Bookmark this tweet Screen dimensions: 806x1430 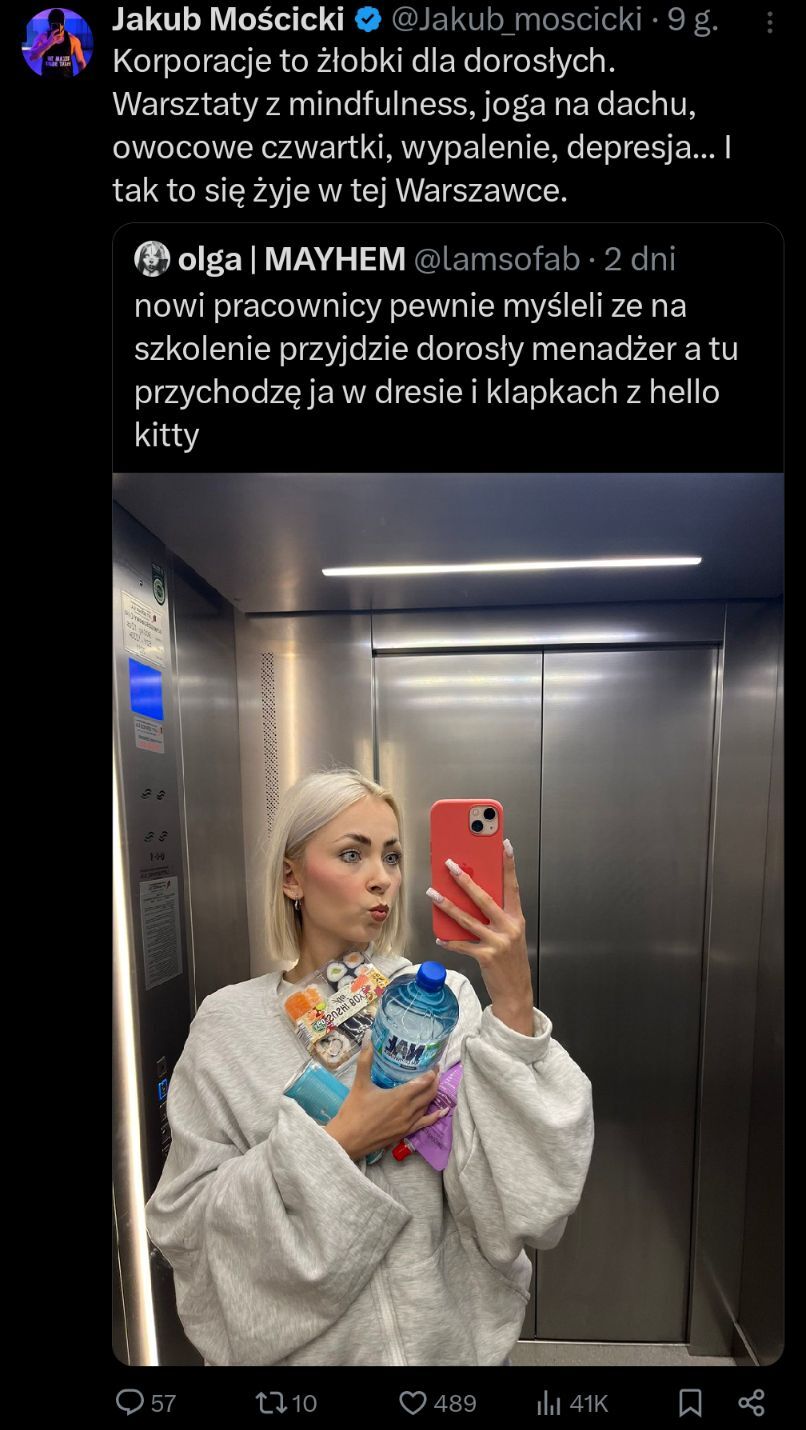690,1402
